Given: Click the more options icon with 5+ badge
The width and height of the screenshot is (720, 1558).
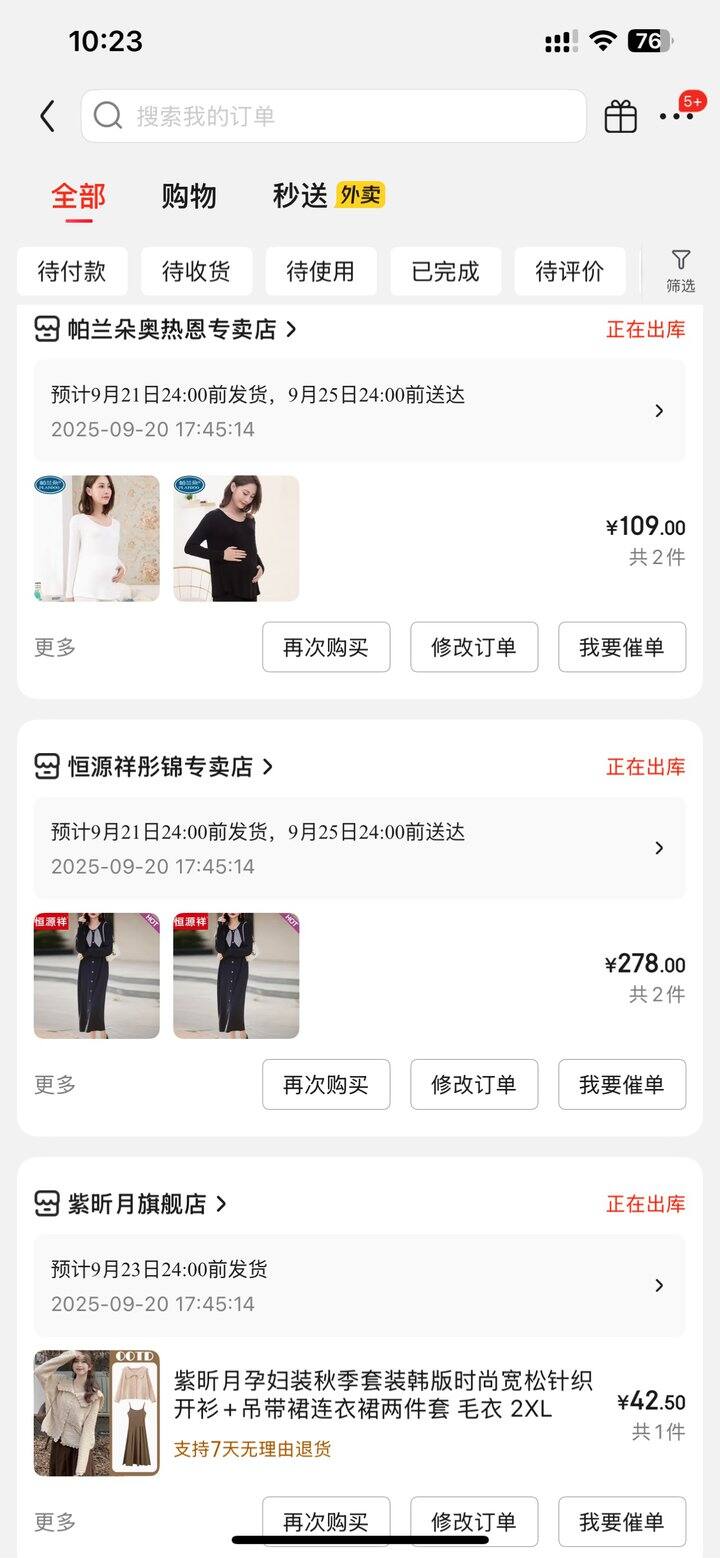Looking at the screenshot, I should pyautogui.click(x=678, y=115).
